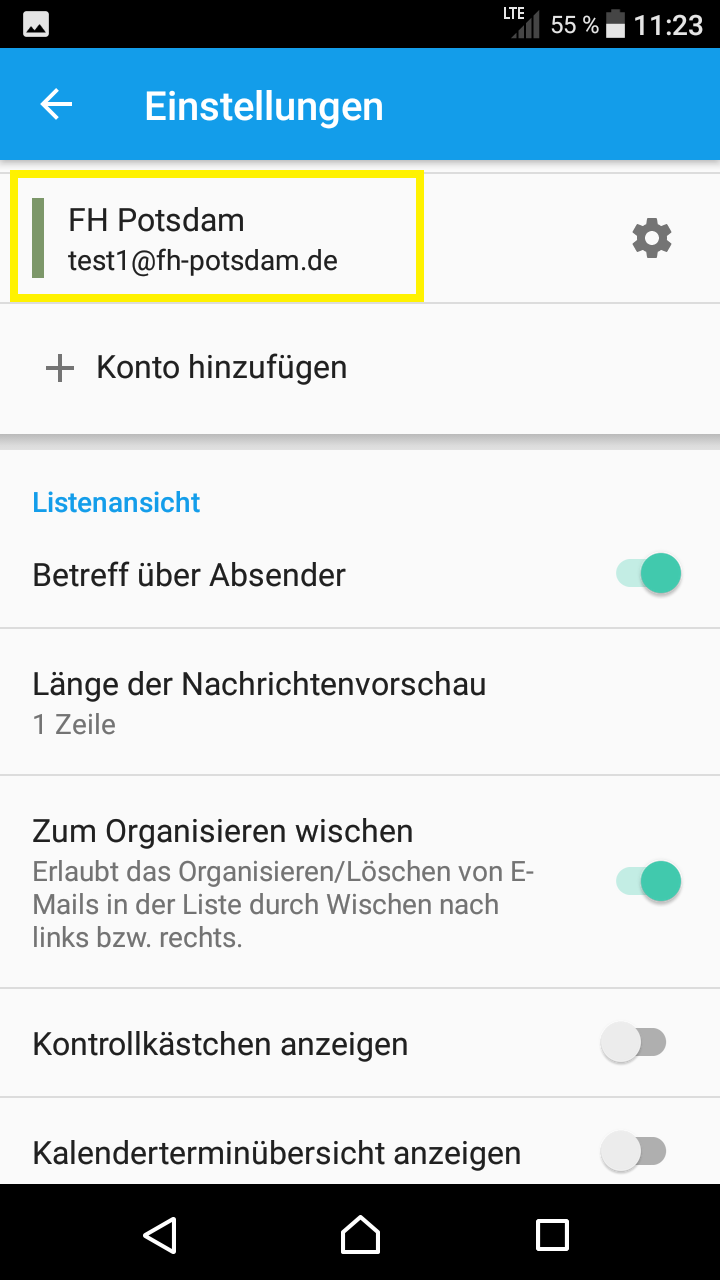Go back using the Einstellungen arrow

point(57,105)
